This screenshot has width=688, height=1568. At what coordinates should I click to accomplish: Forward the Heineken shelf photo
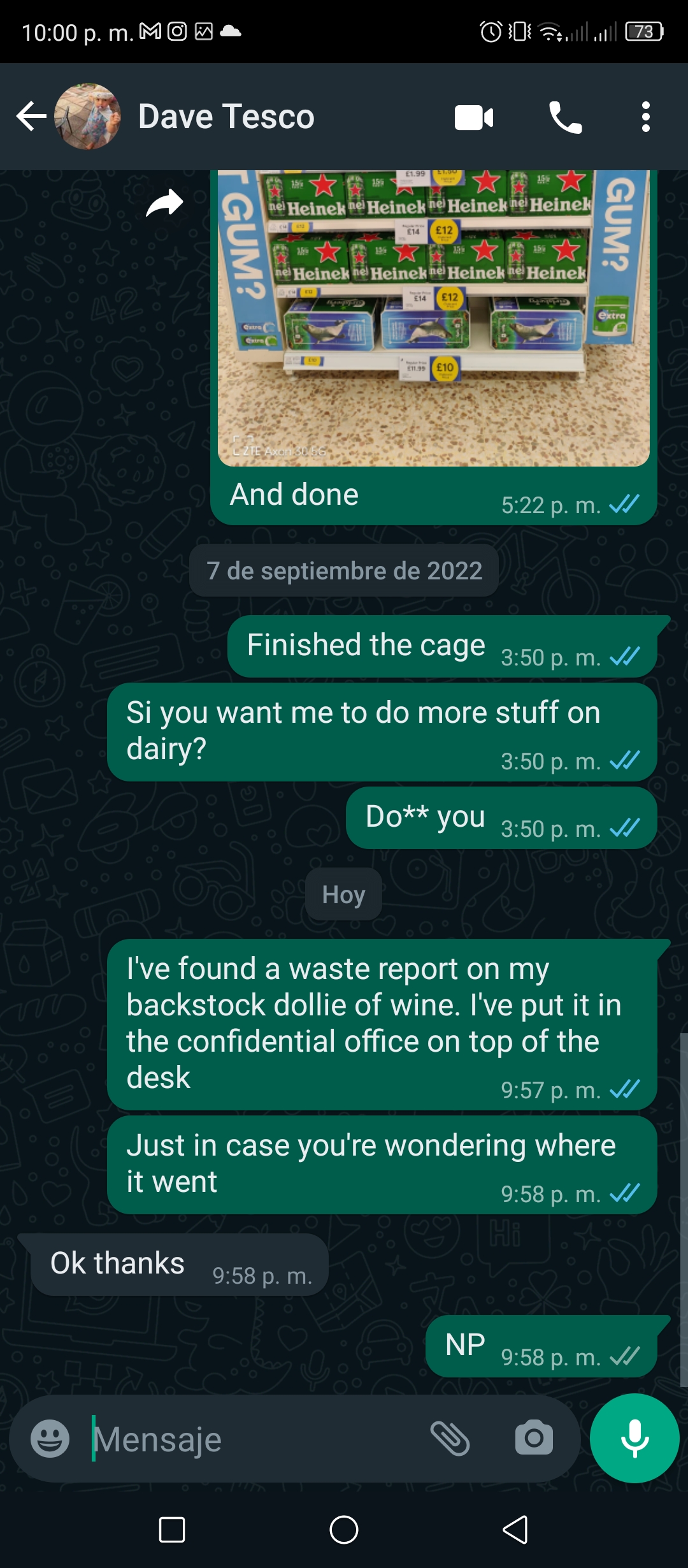point(165,203)
